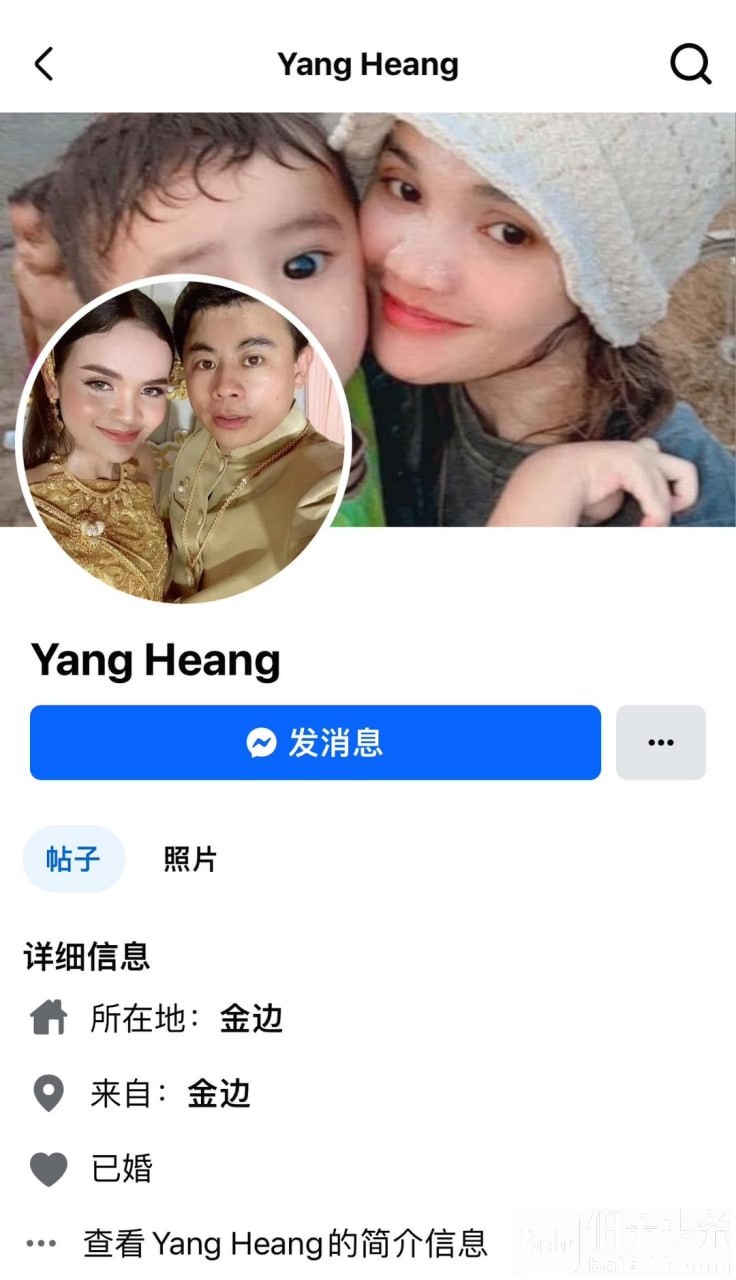Image resolution: width=736 pixels, height=1280 pixels.
Task: Open 查看 Yang Heang的简介信息
Action: click(x=285, y=1244)
